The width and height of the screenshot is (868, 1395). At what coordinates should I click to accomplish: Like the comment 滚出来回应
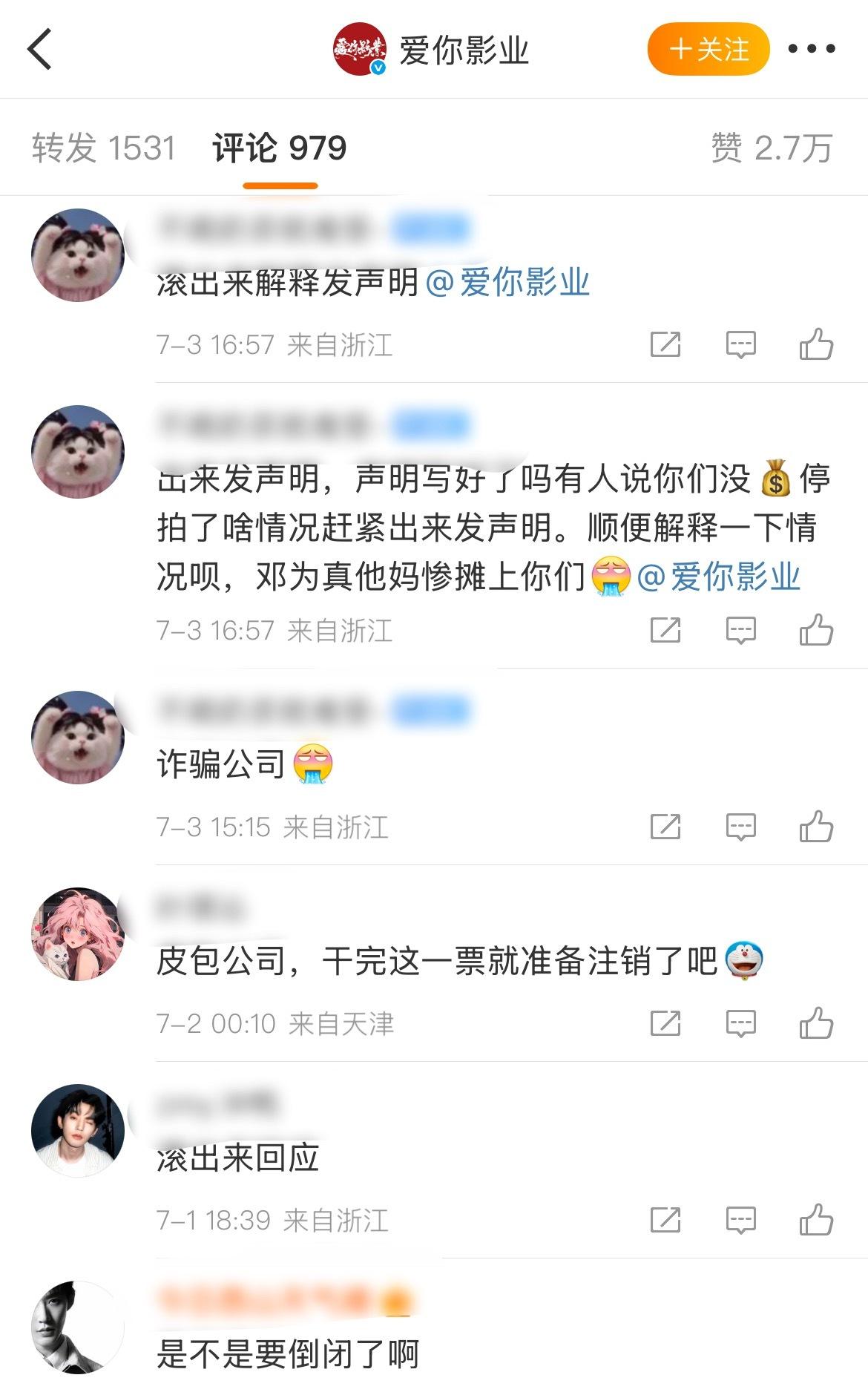coord(816,1220)
